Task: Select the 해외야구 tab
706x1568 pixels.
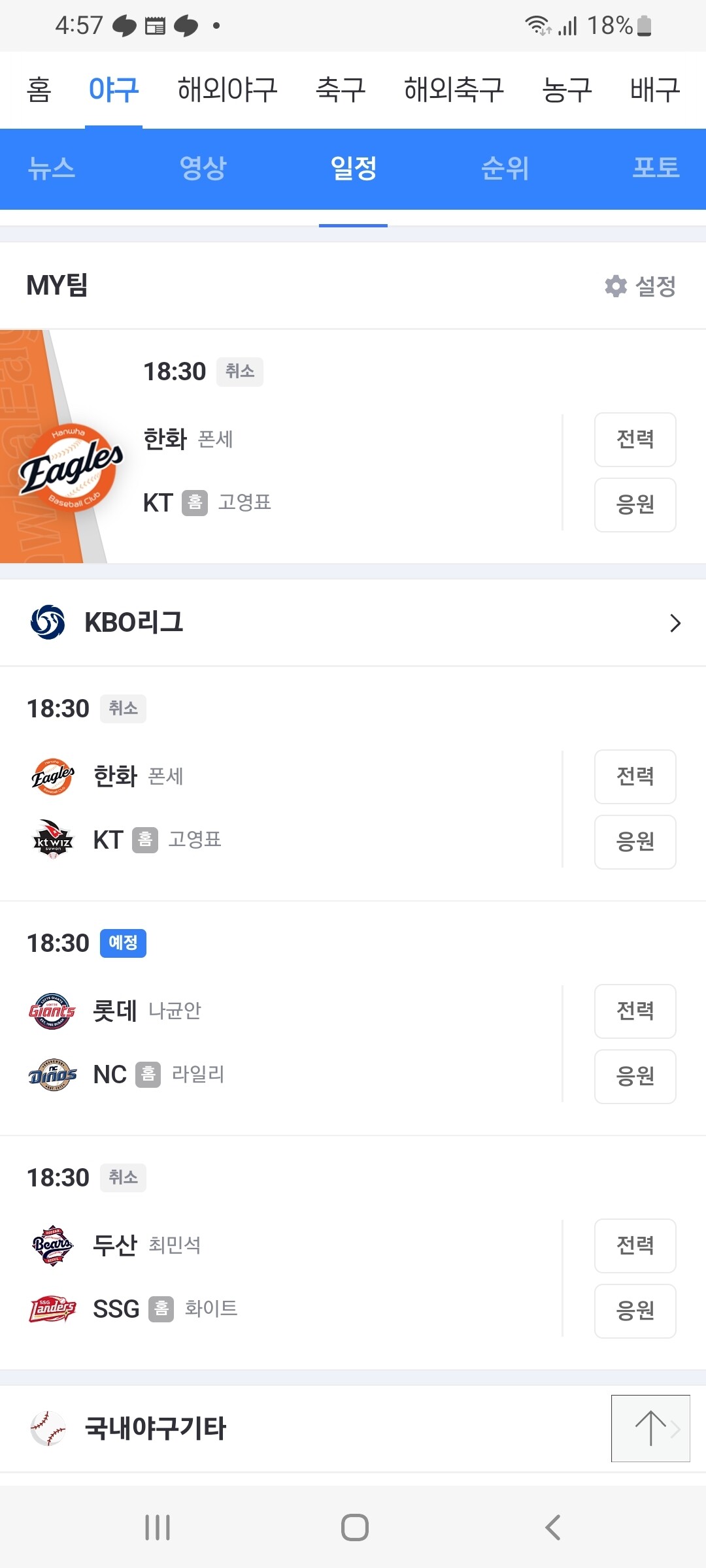Action: coord(227,90)
